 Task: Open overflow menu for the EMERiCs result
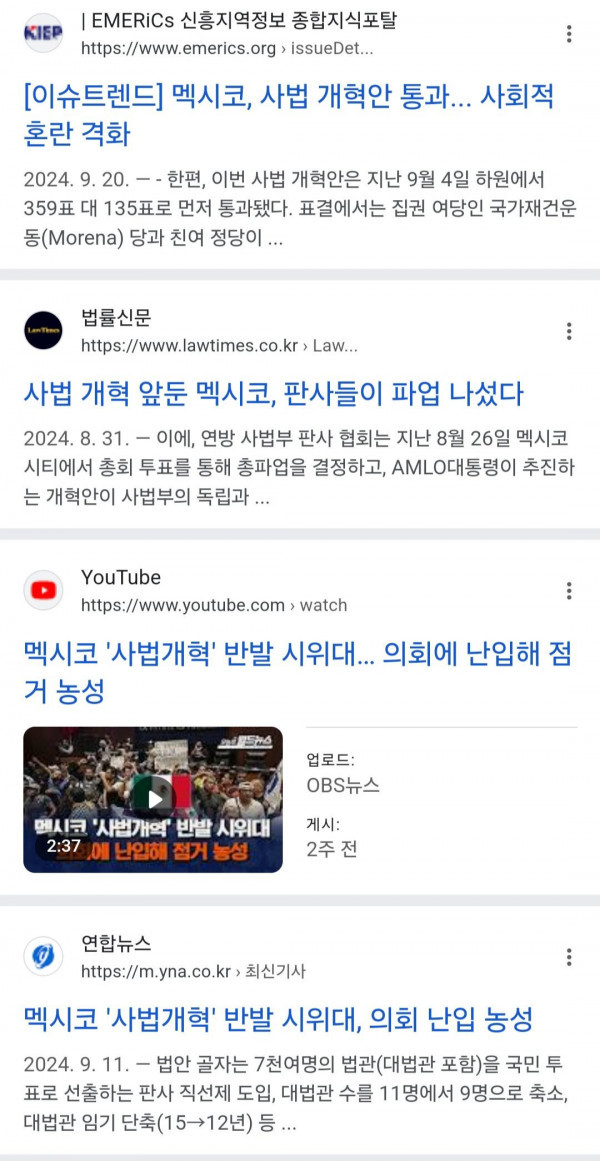click(569, 34)
